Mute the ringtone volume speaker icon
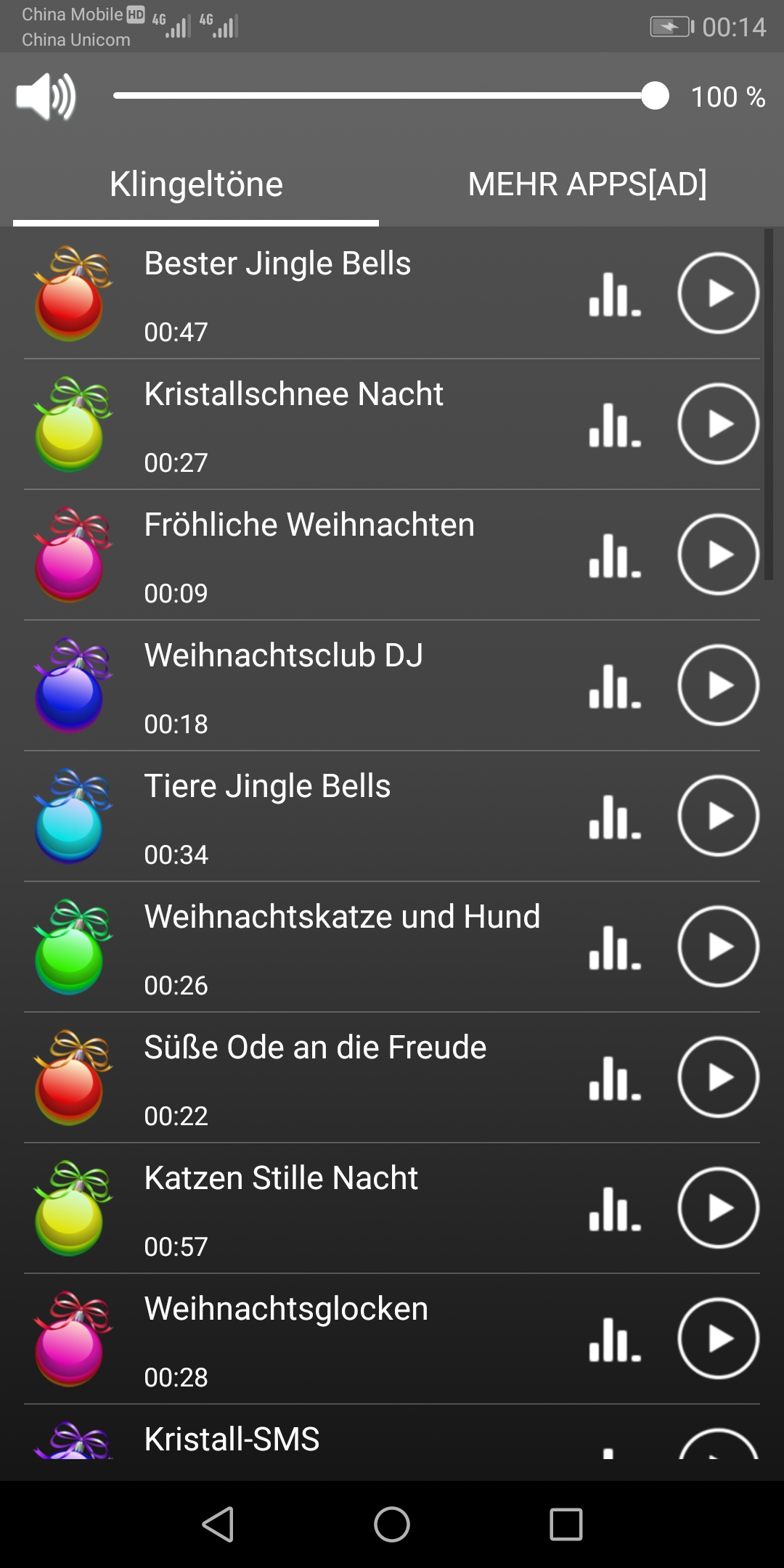Image resolution: width=784 pixels, height=1568 pixels. (46, 97)
